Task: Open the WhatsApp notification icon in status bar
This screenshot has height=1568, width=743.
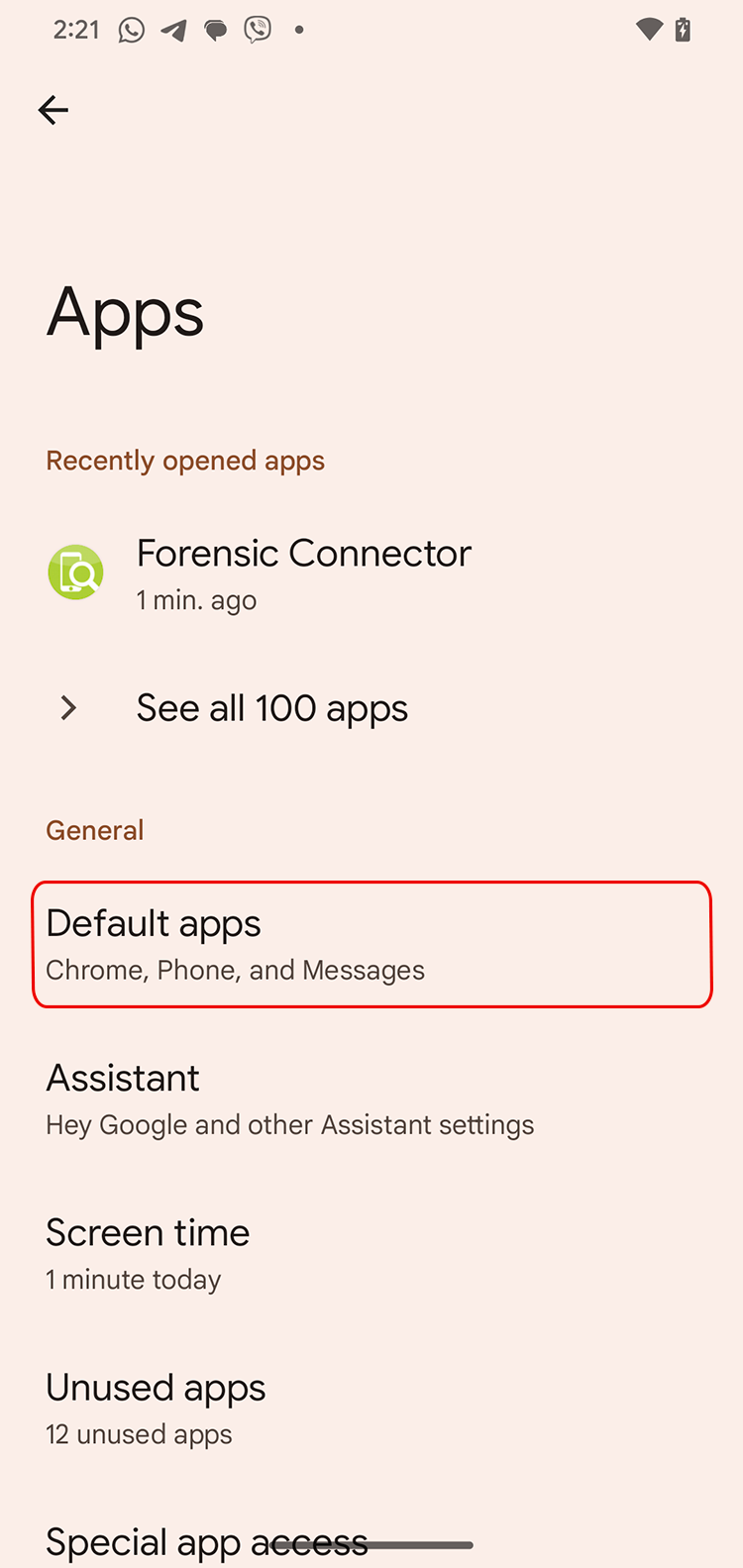Action: pos(132,30)
